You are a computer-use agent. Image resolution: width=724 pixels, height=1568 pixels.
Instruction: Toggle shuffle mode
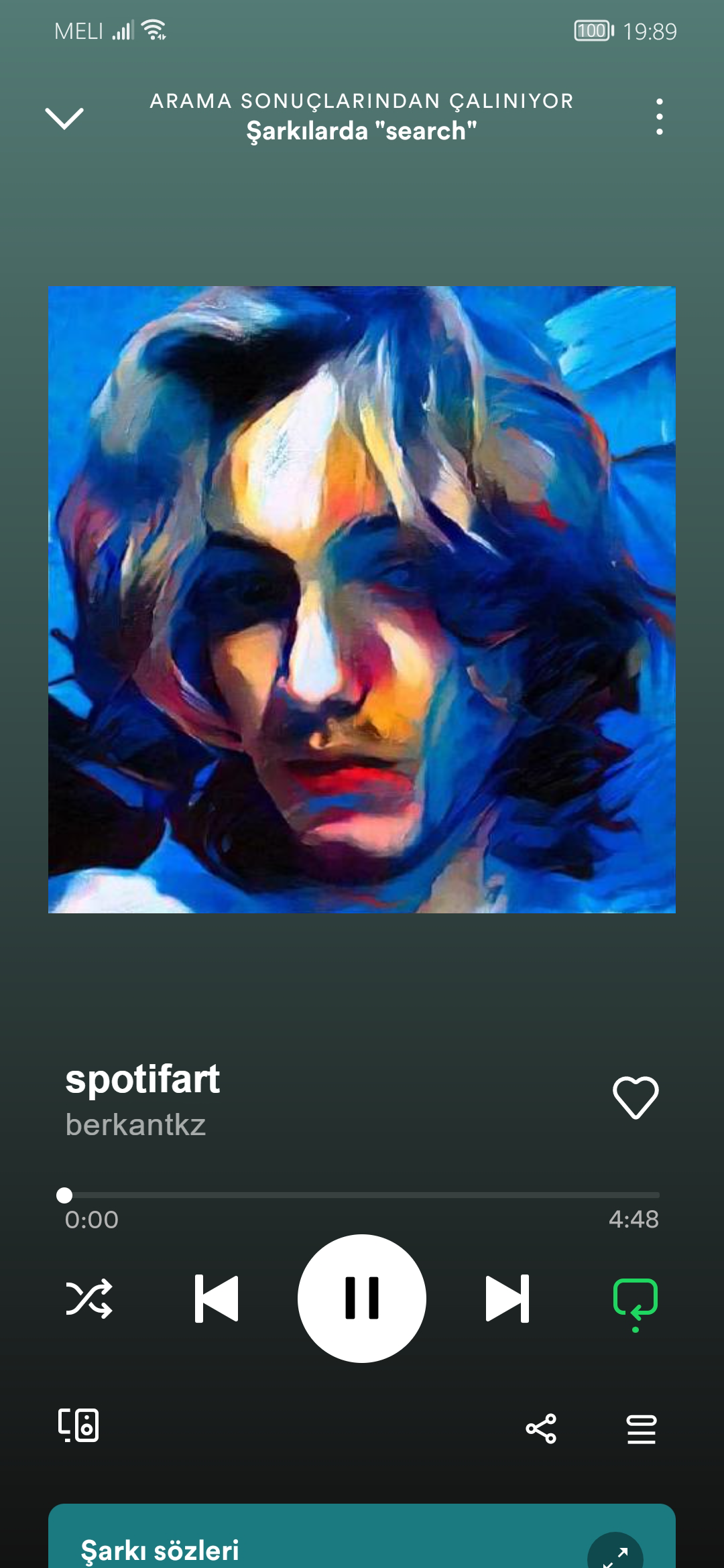click(x=89, y=1299)
